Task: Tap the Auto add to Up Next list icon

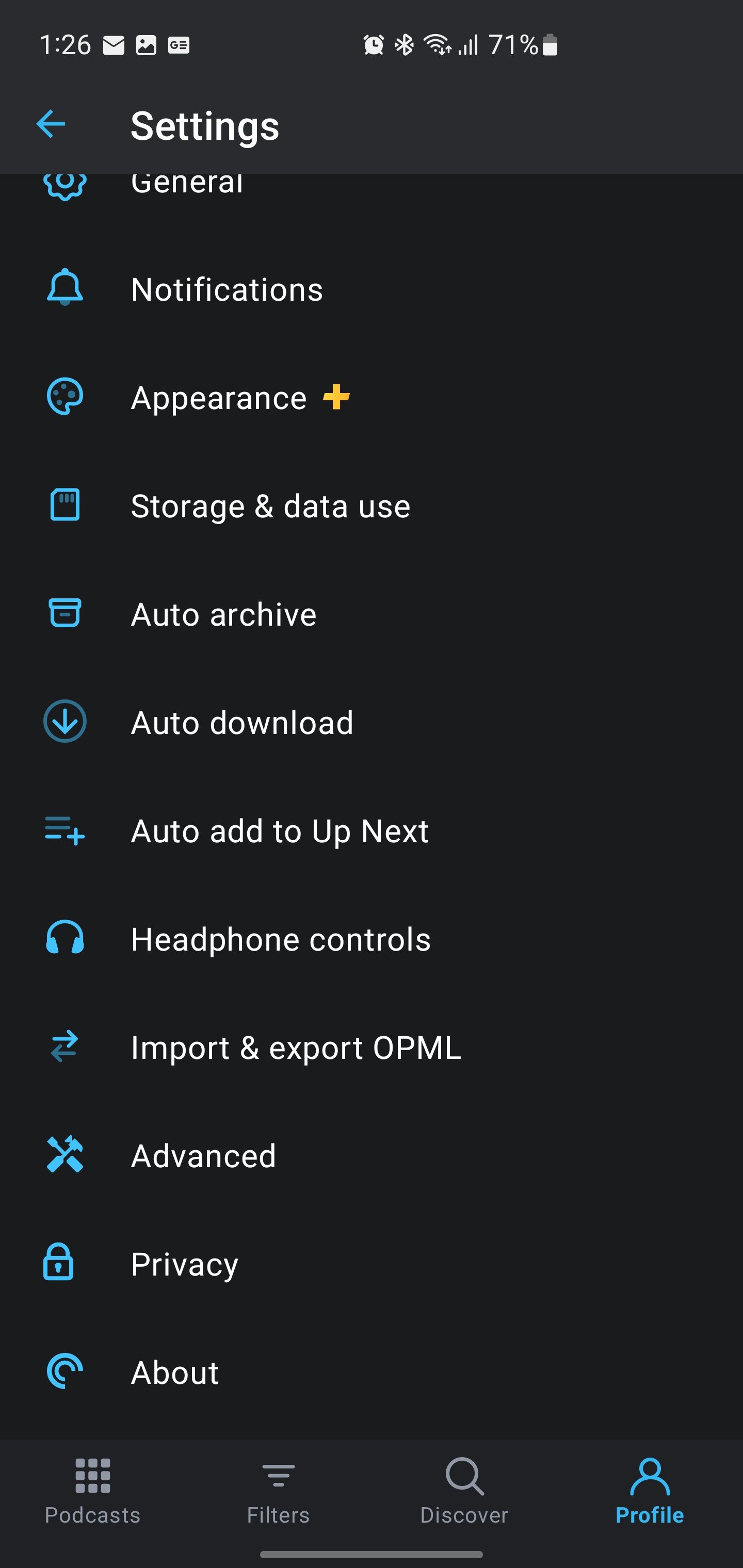Action: [64, 830]
